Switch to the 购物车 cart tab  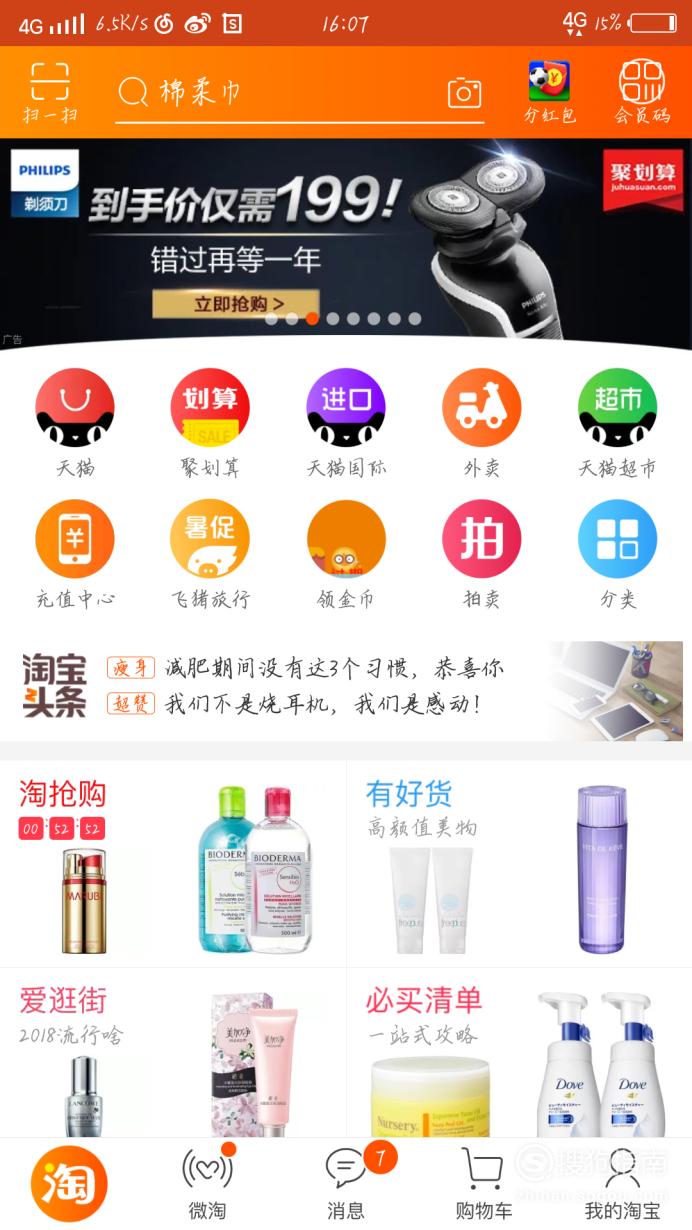click(483, 1184)
